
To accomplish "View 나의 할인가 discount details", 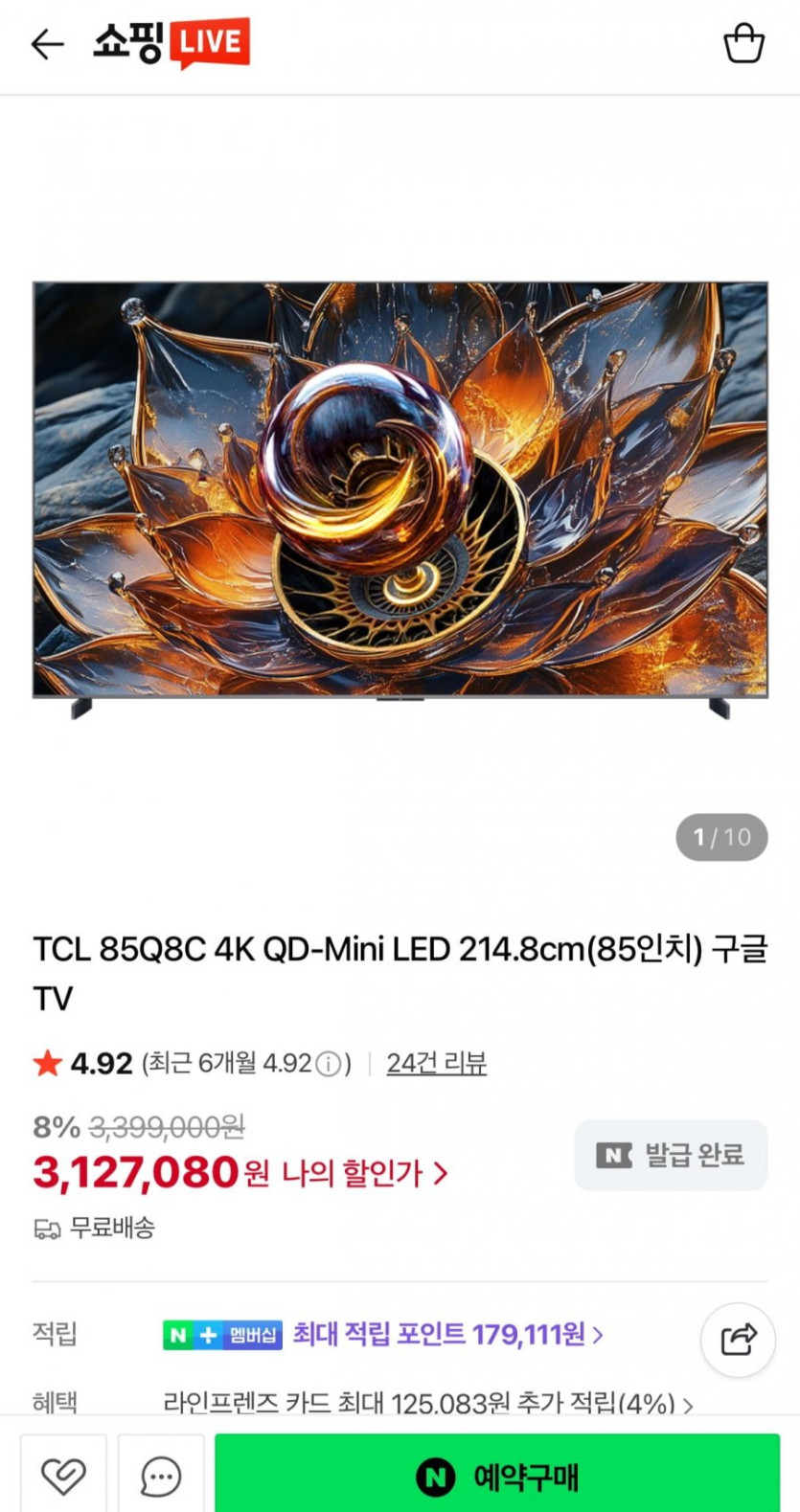I will (352, 1173).
